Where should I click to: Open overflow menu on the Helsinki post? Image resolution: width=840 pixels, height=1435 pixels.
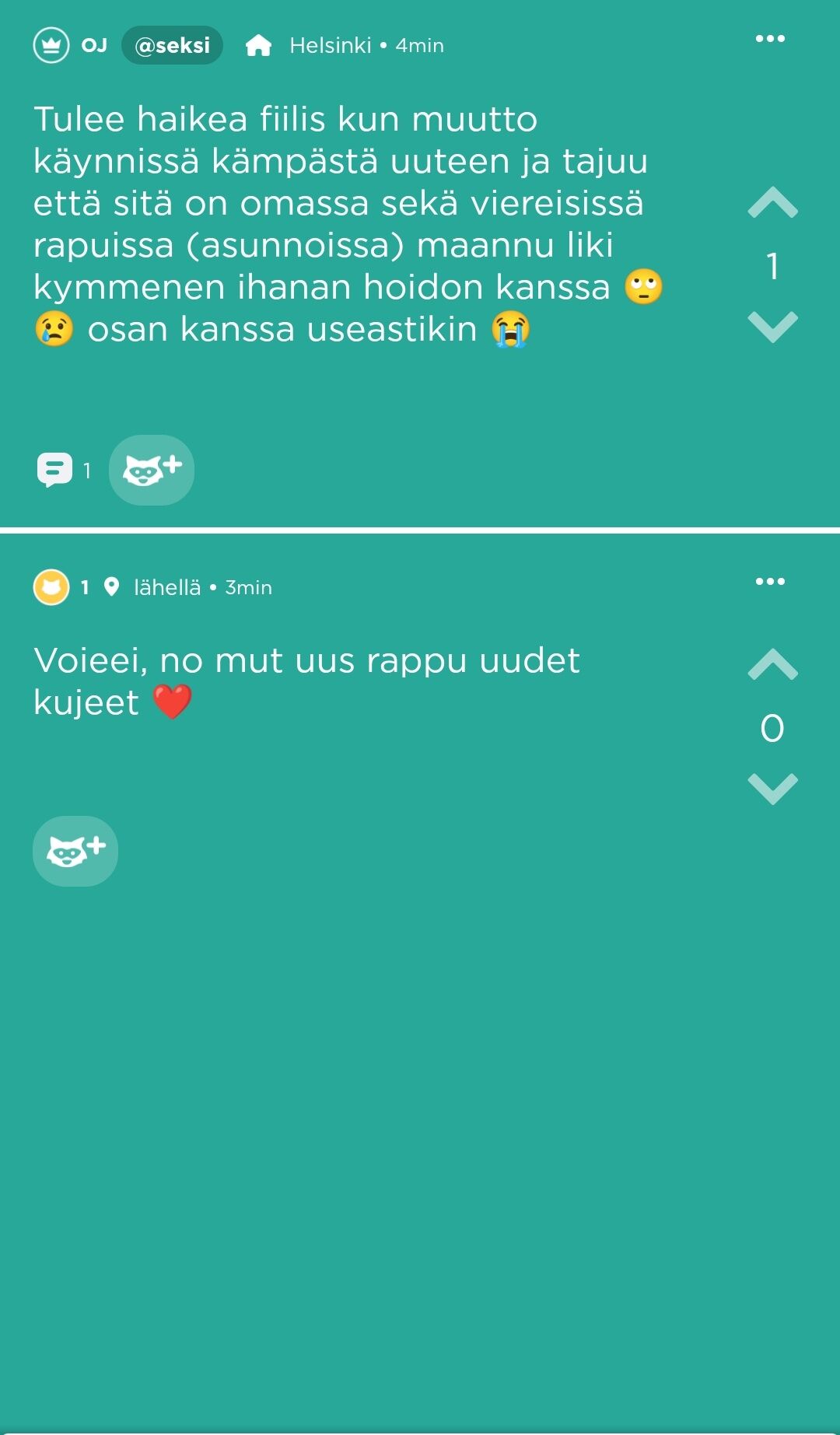click(770, 39)
